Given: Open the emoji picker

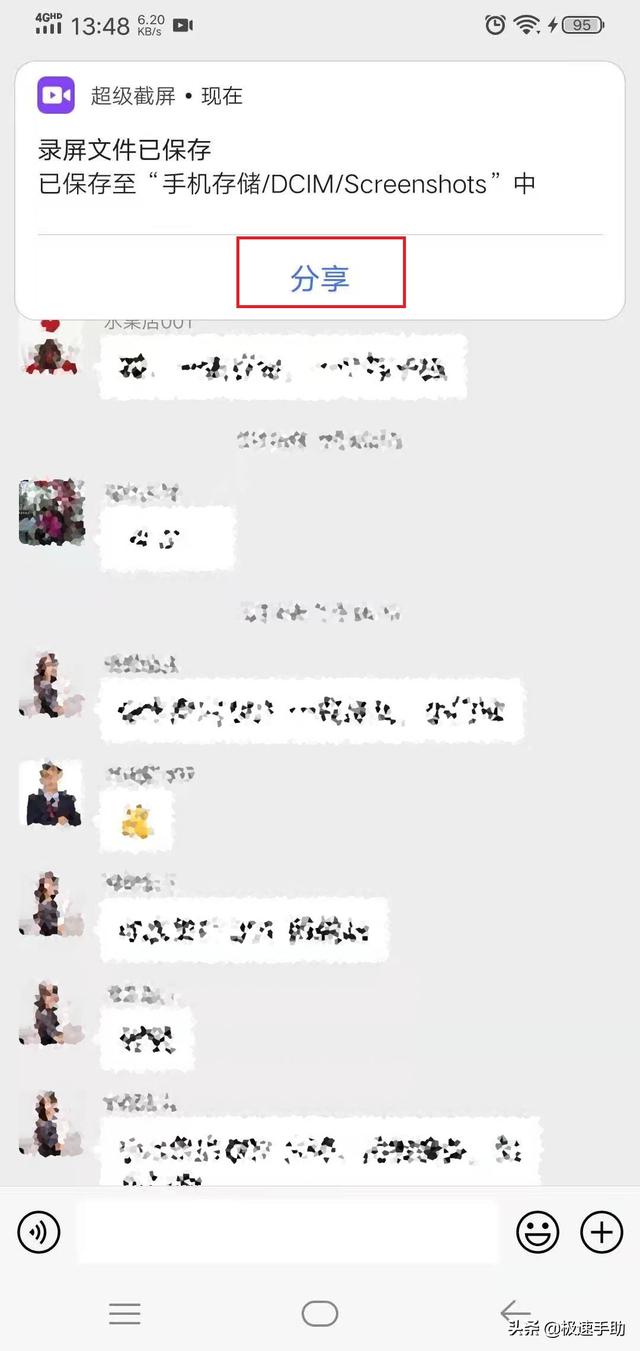Looking at the screenshot, I should [x=537, y=1232].
